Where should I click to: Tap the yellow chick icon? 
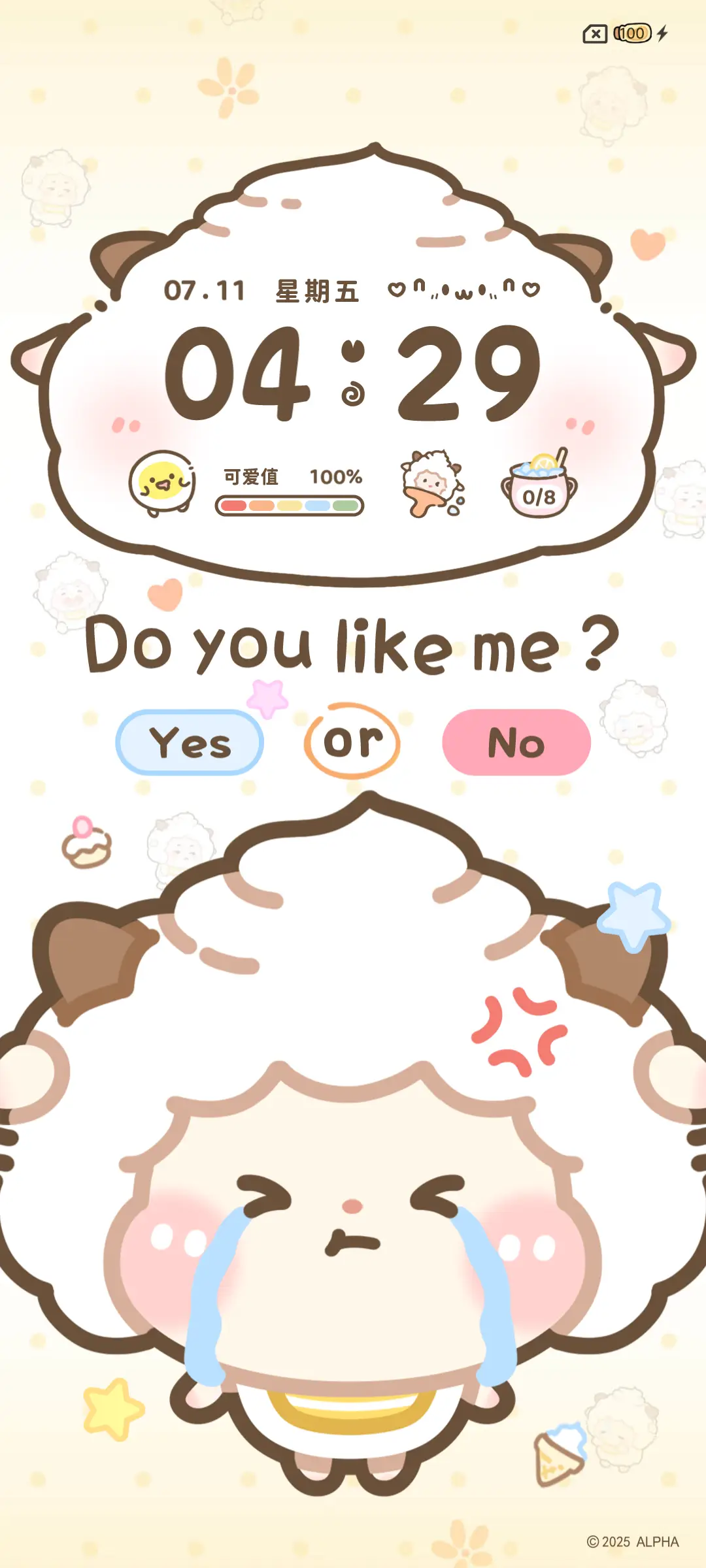pos(163,483)
